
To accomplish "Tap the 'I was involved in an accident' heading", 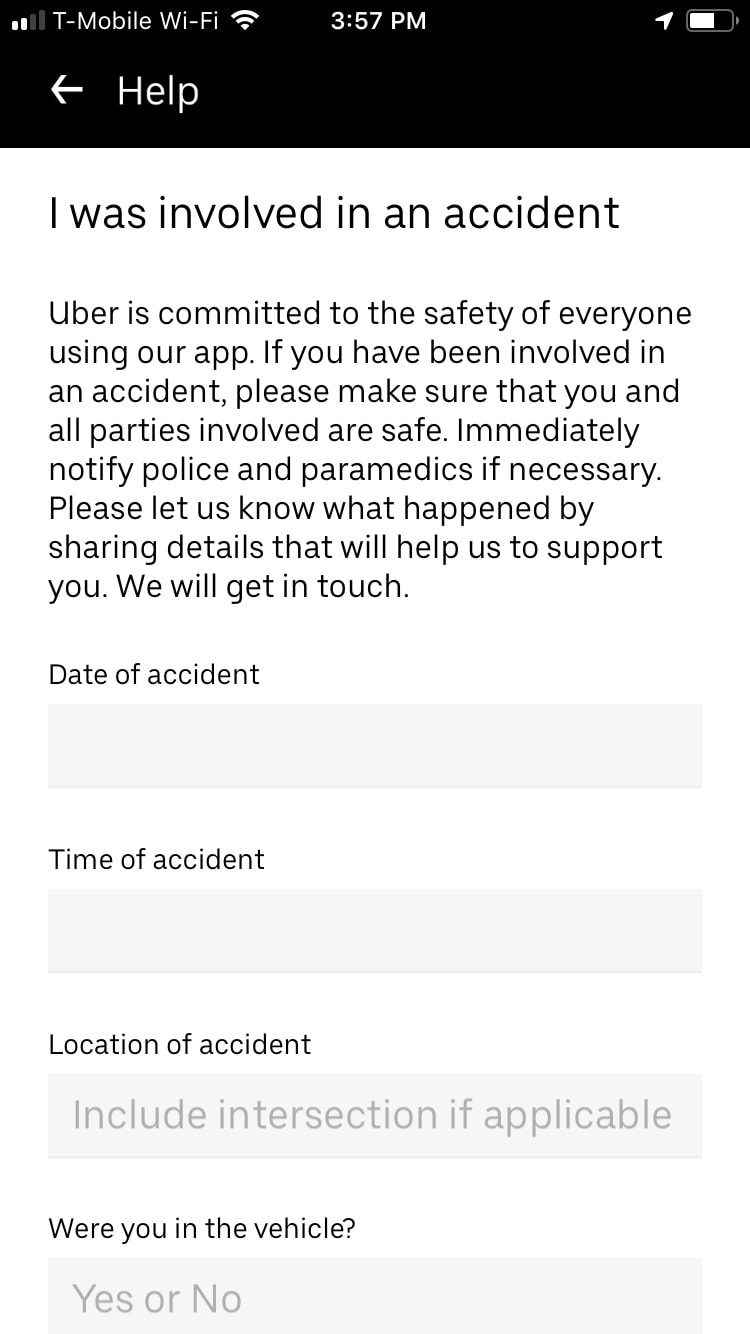I will pos(334,212).
